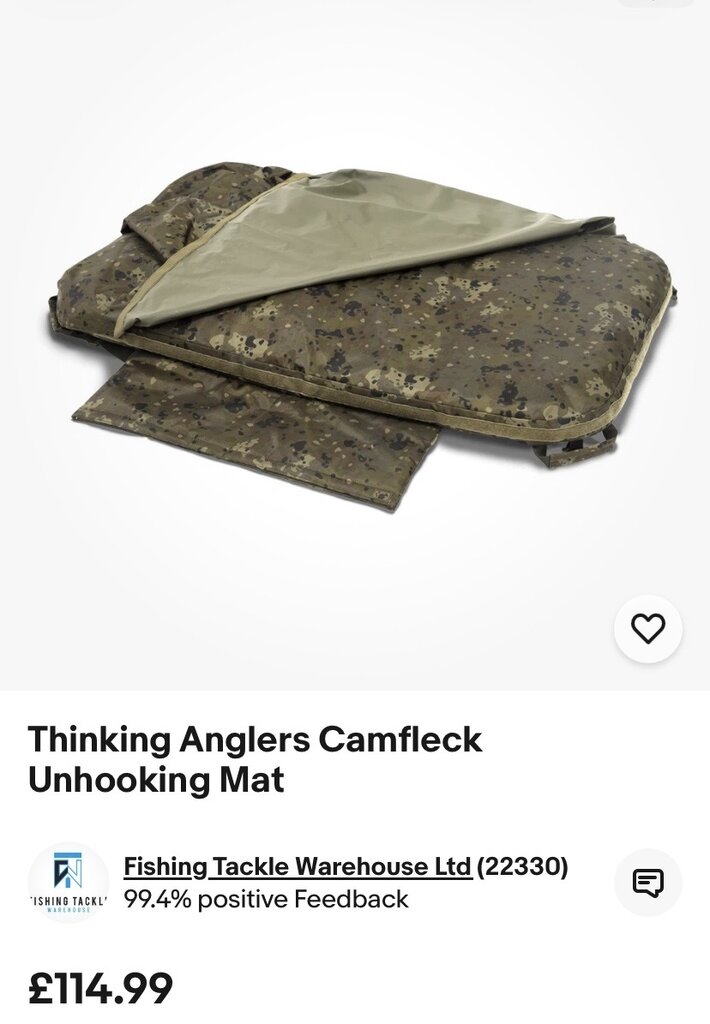710x1024 pixels.
Task: Open the Fishing Tackle Warehouse seller logo
Action: click(x=68, y=882)
